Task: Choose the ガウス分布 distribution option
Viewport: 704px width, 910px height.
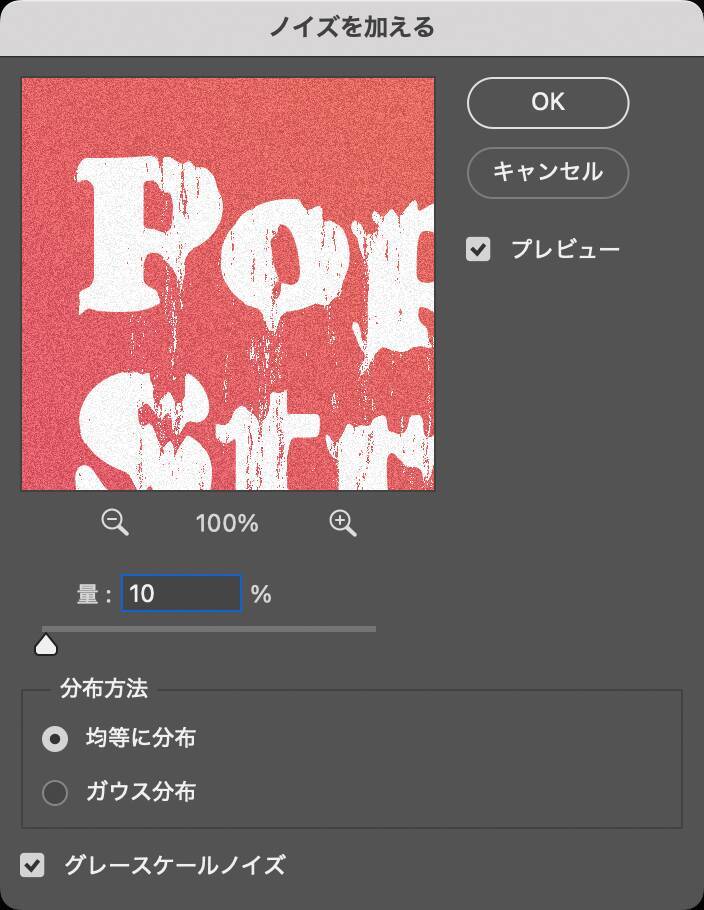Action: [x=55, y=793]
